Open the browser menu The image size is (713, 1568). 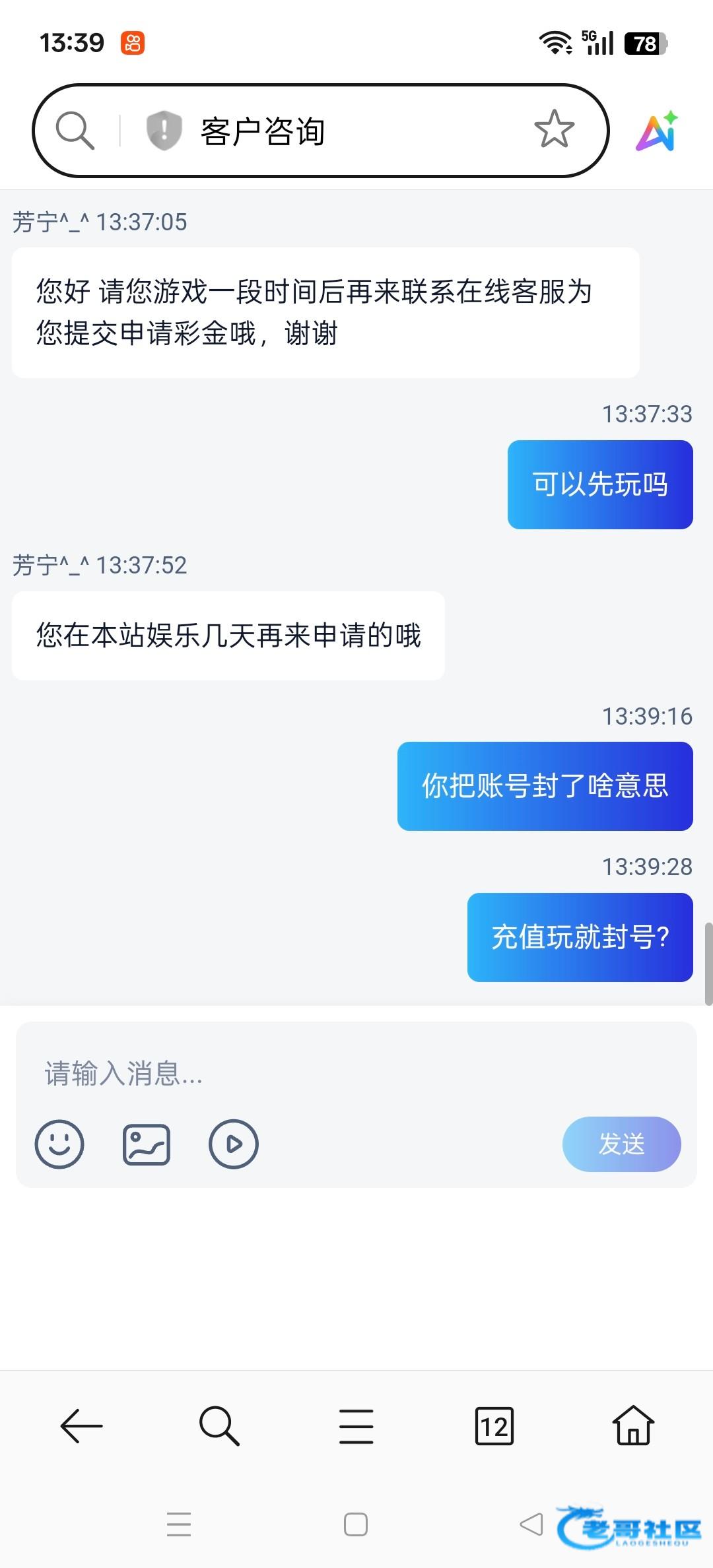pyautogui.click(x=356, y=1426)
